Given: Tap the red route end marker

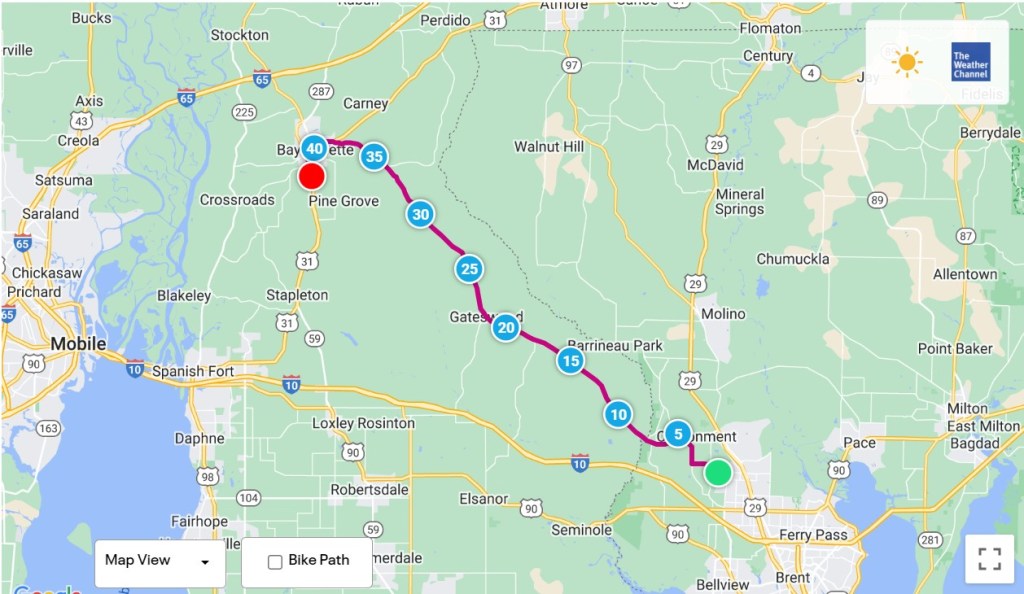Looking at the screenshot, I should pyautogui.click(x=312, y=177).
